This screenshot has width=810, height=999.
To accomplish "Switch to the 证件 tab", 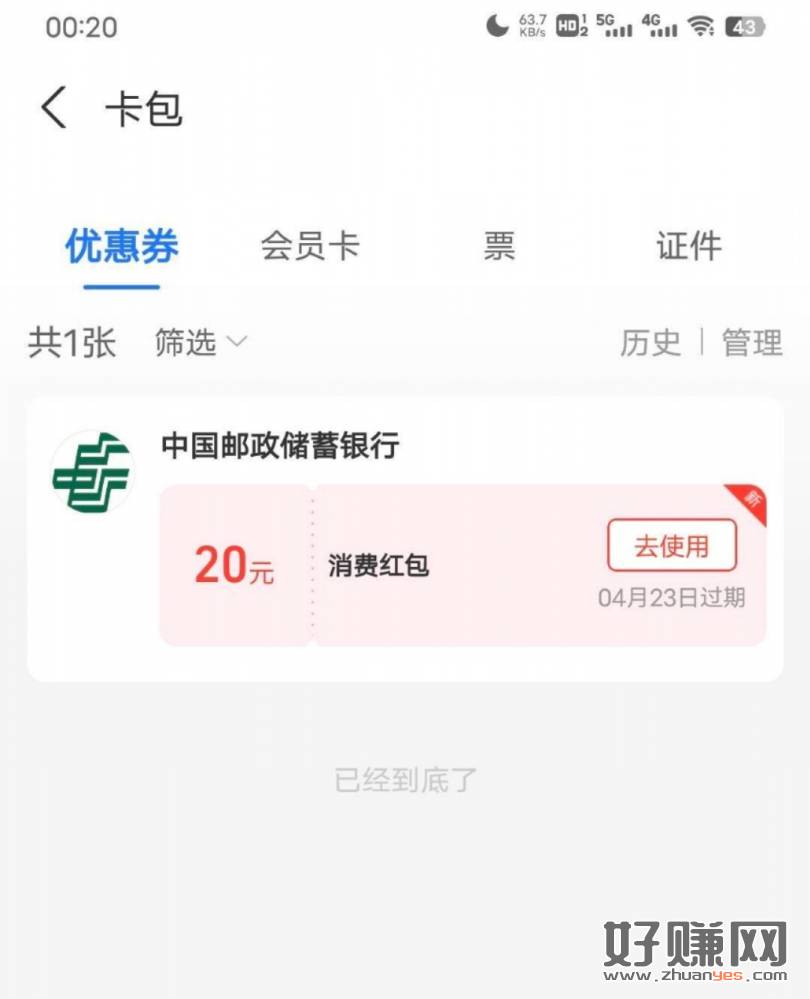I will (688, 246).
